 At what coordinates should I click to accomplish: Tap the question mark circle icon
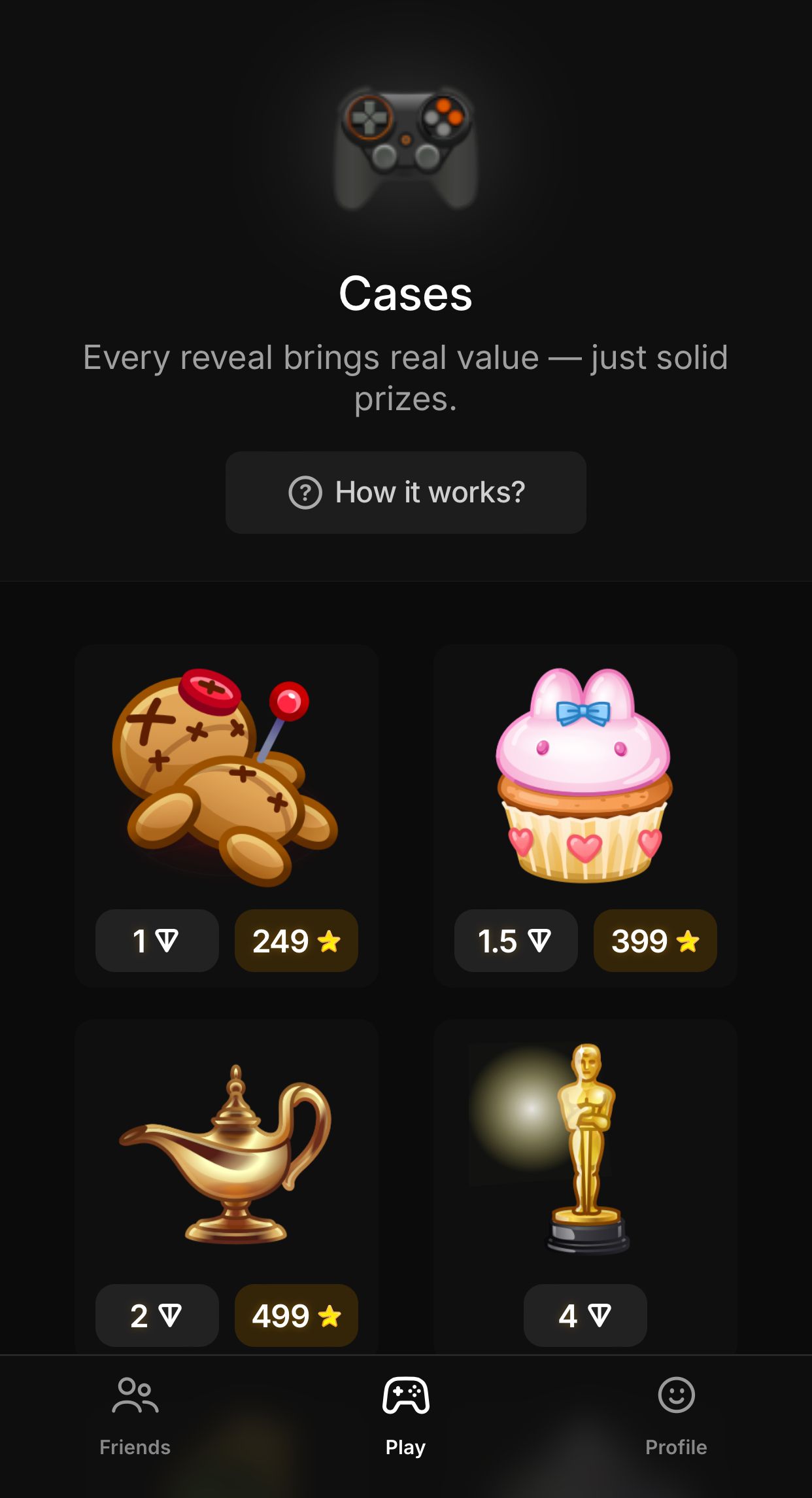pos(305,493)
